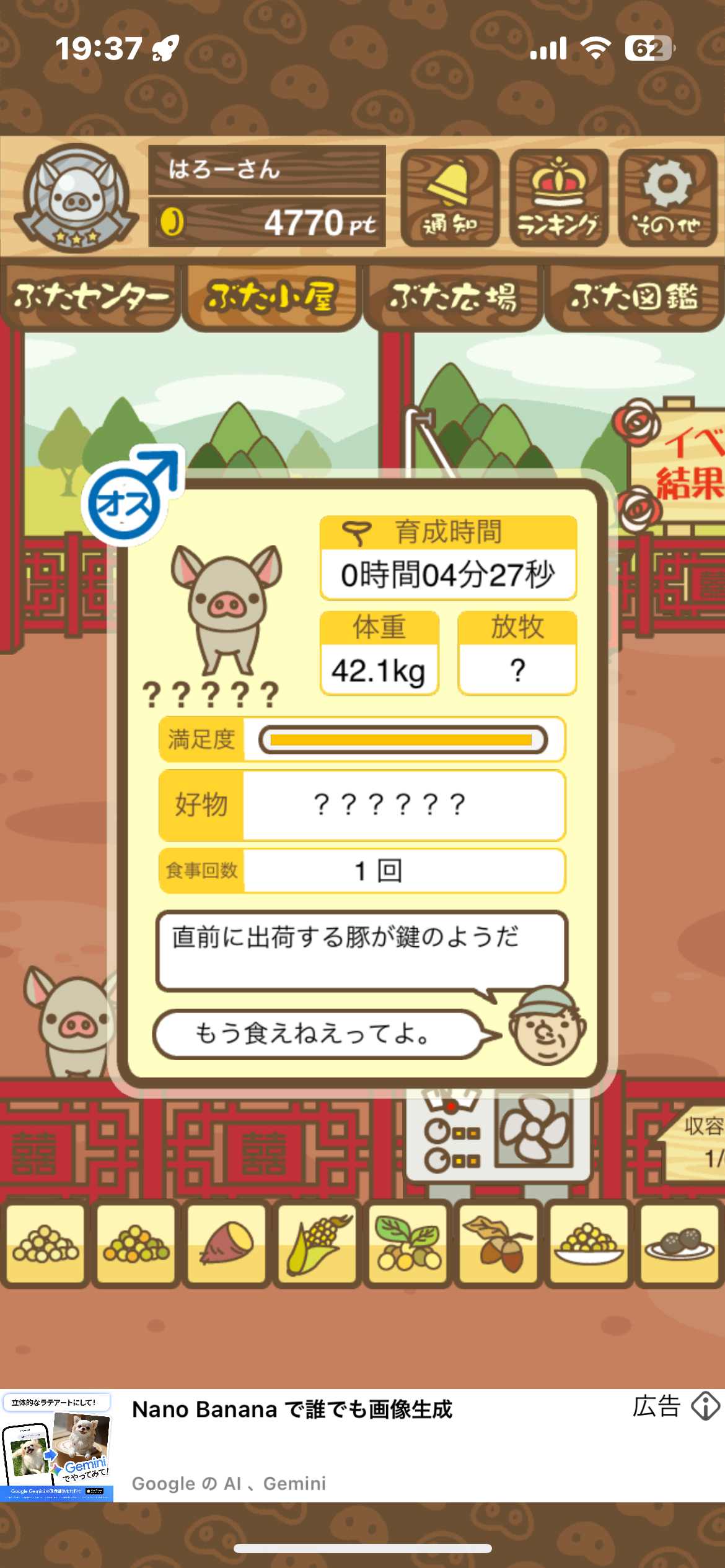Switch to ぶた広場 tab
Viewport: 725px width, 1568px height.
coord(452,297)
